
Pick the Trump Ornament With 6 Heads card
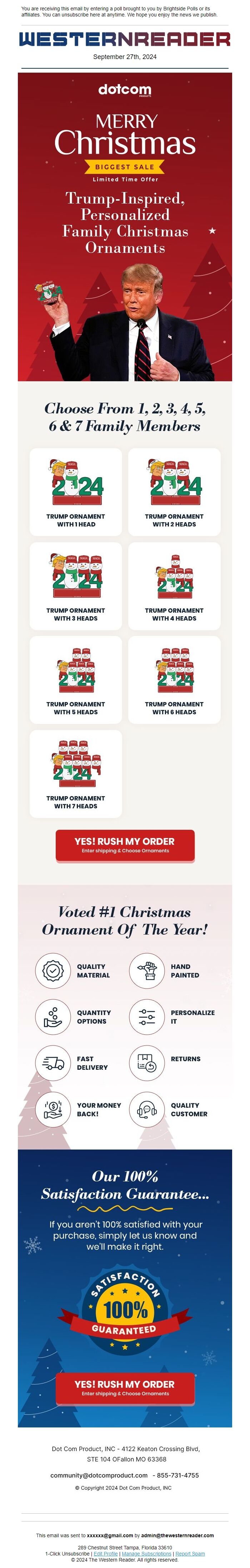tap(174, 679)
